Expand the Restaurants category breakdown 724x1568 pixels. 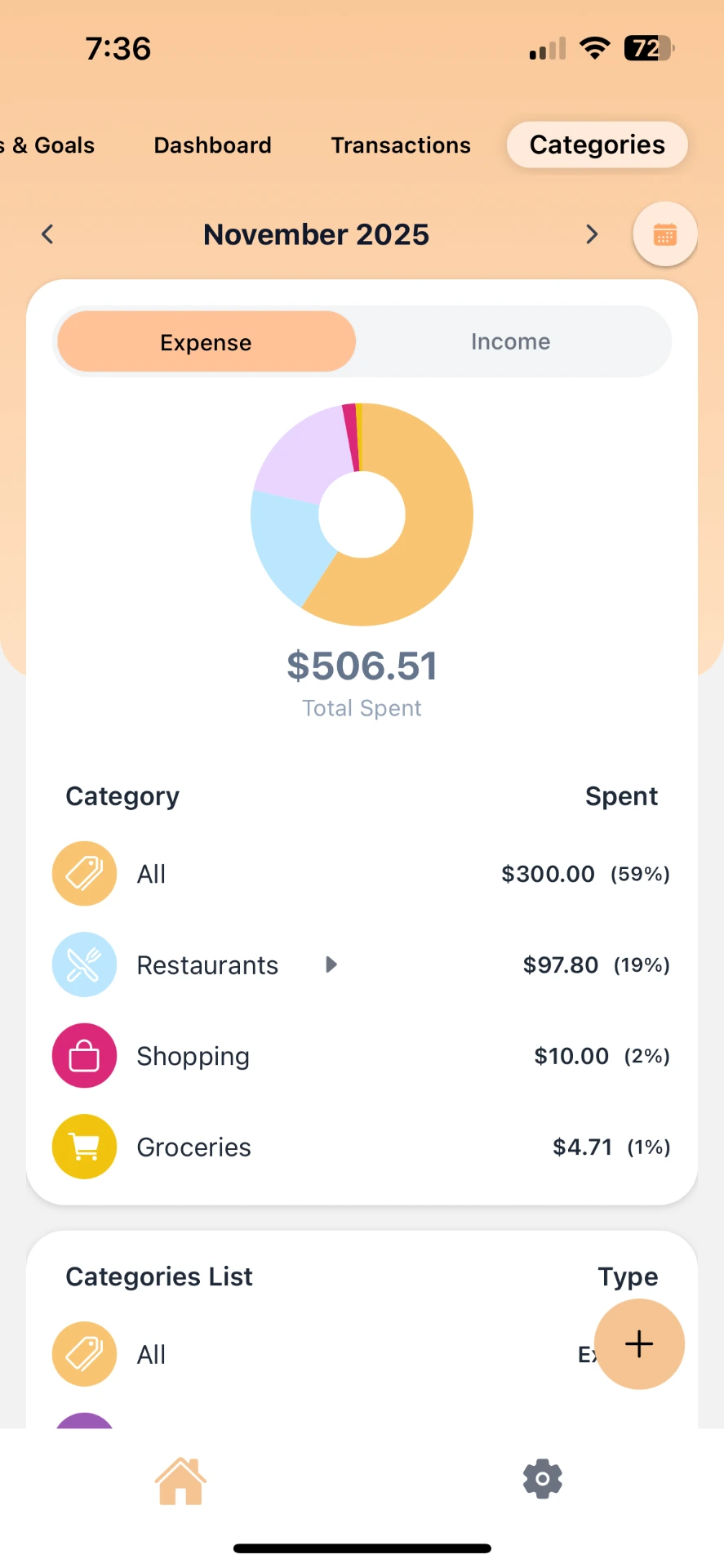[x=331, y=964]
